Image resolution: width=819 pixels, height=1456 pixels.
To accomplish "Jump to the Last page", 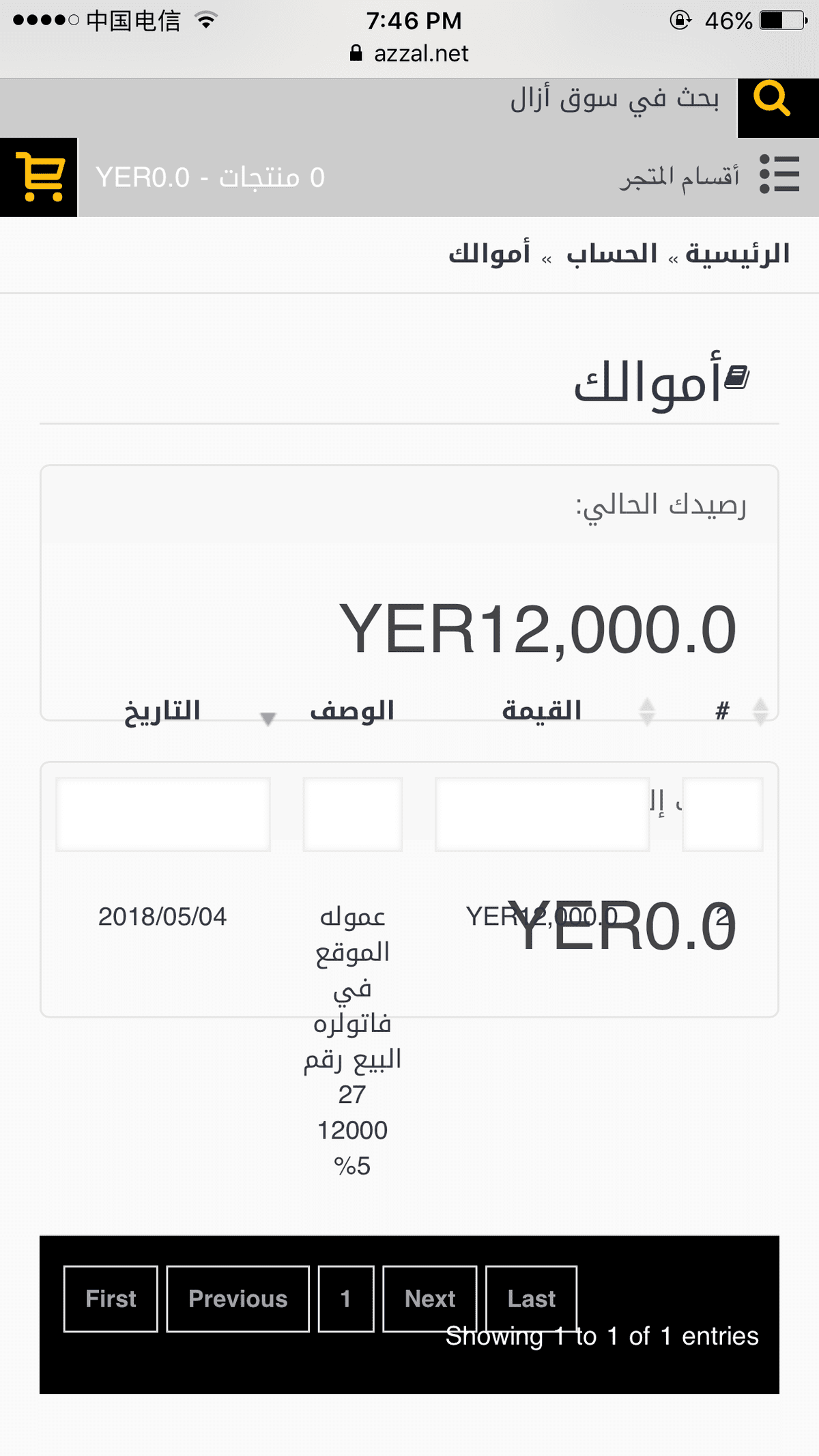I will 532,1298.
